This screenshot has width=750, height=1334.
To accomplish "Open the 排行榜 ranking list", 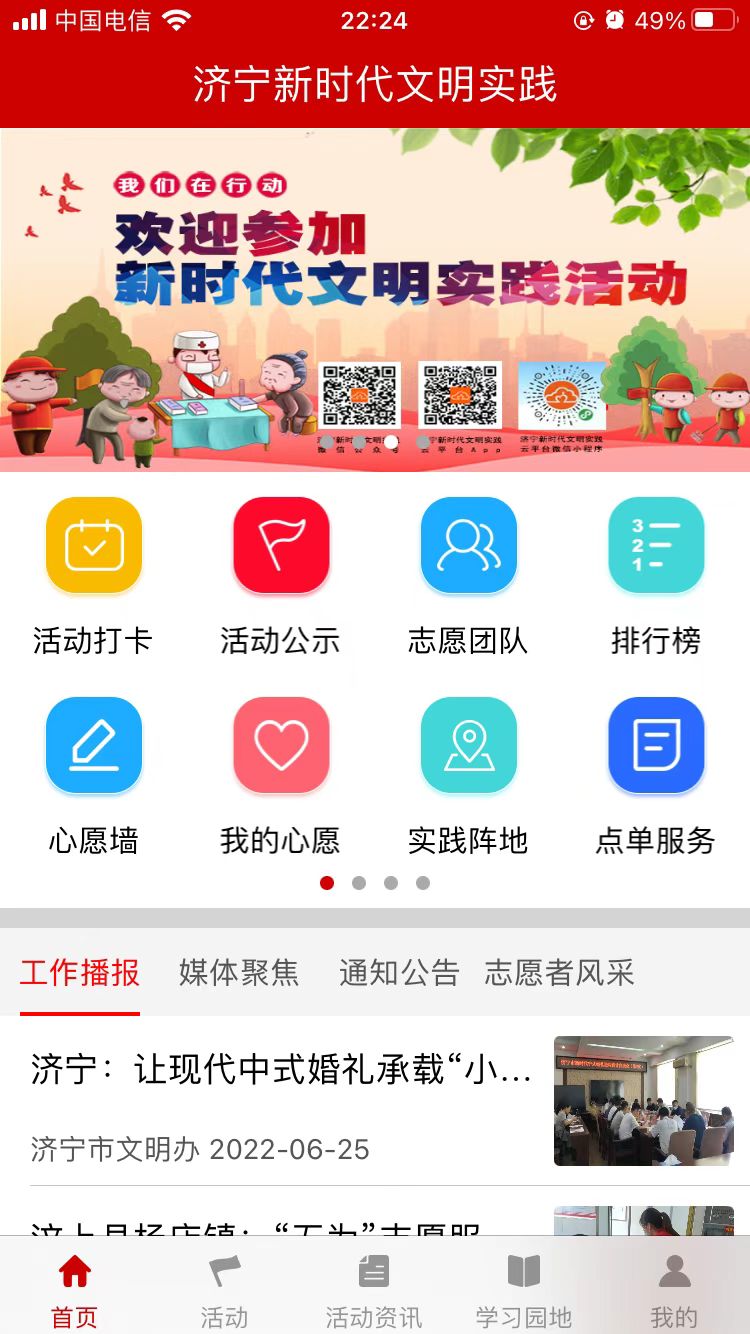I will pos(656,546).
